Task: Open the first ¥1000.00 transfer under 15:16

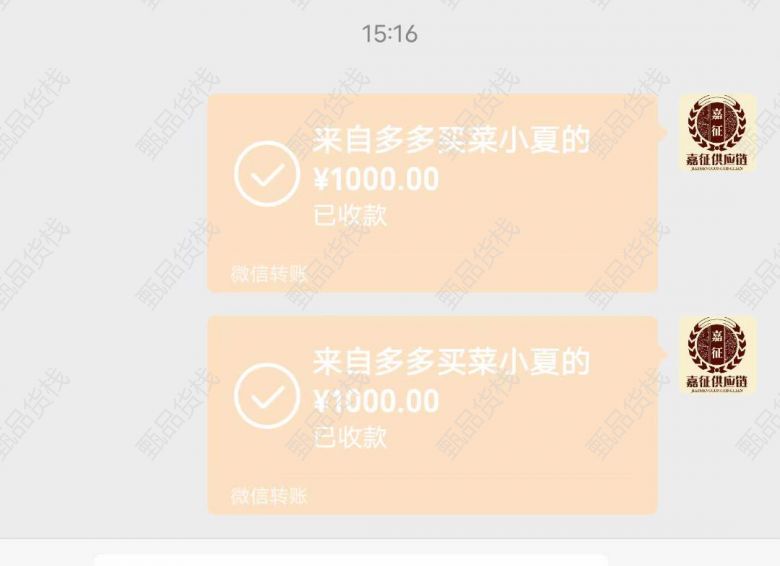Action: [432, 192]
